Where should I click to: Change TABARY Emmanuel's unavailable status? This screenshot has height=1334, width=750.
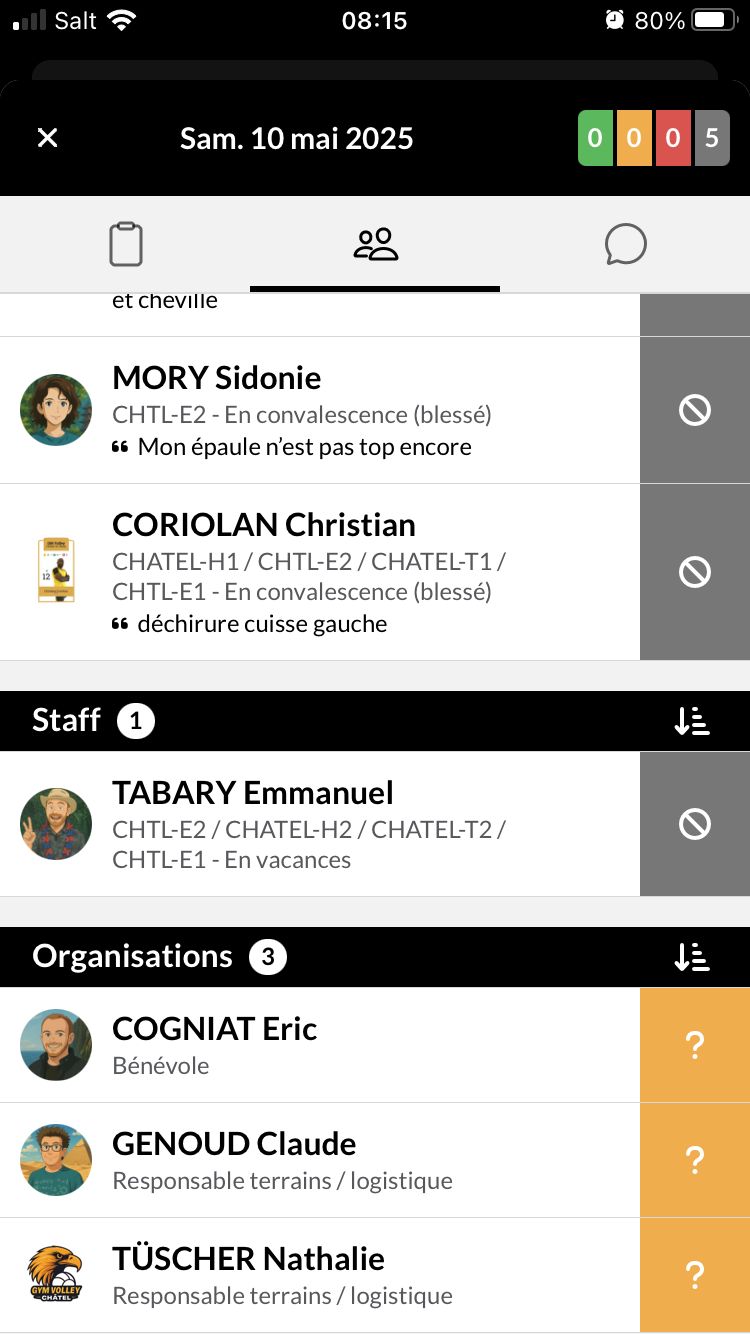click(695, 824)
